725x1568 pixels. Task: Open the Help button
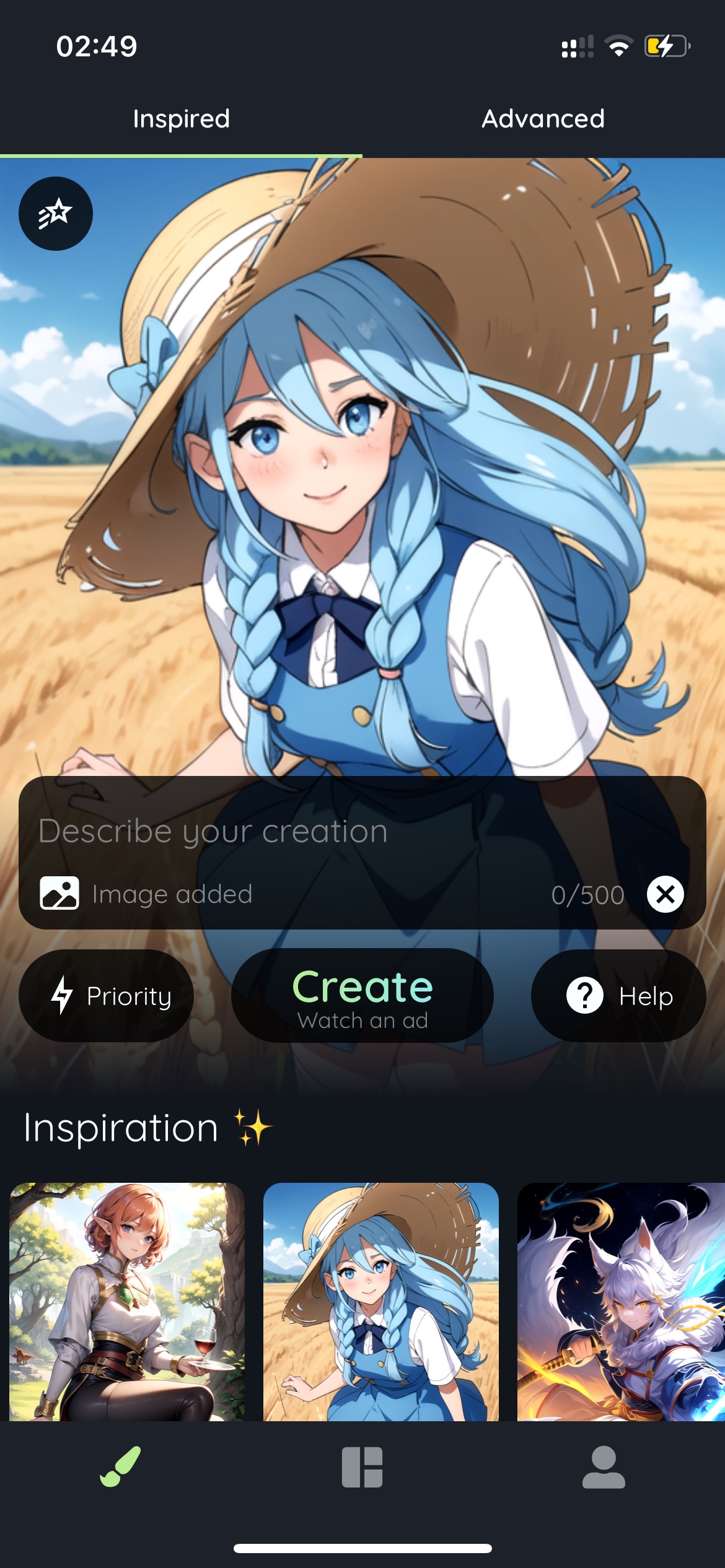pos(618,996)
